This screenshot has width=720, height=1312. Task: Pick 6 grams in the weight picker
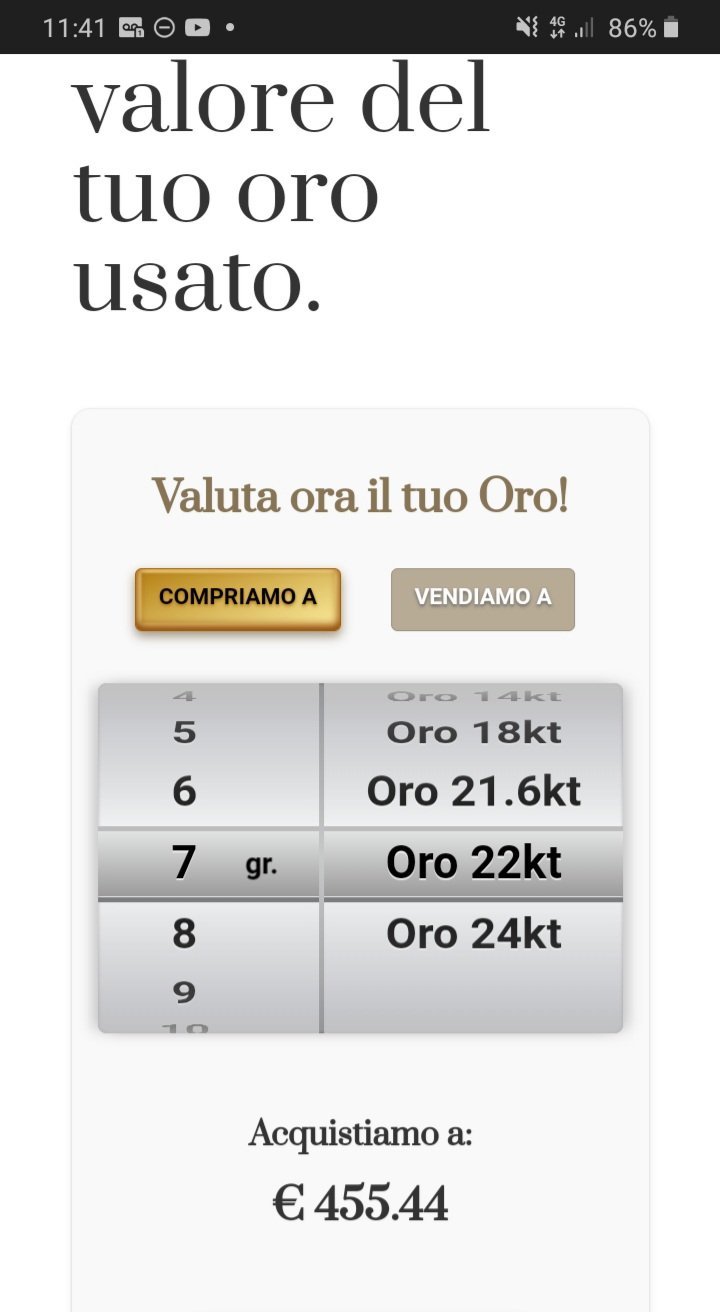(184, 791)
